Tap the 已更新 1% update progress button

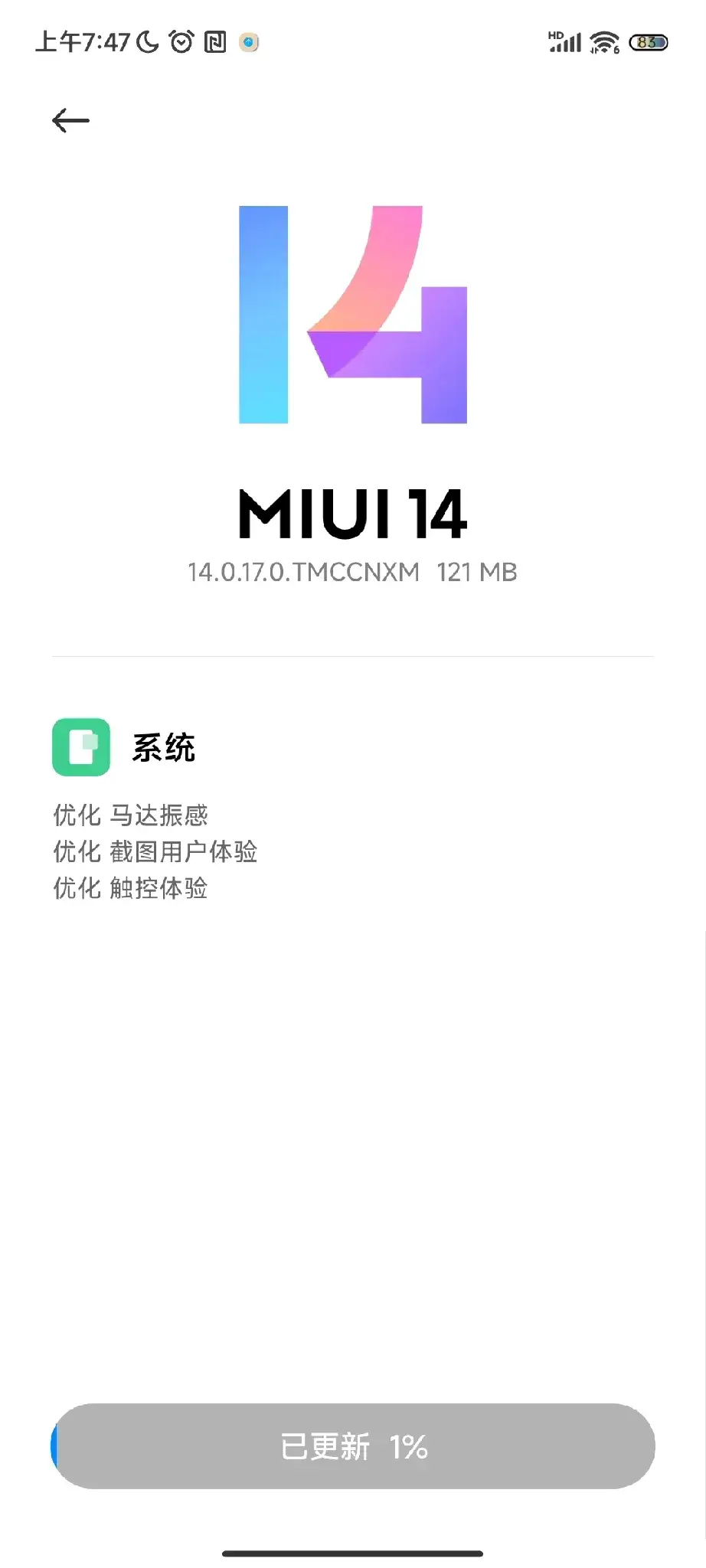pyautogui.click(x=353, y=1446)
